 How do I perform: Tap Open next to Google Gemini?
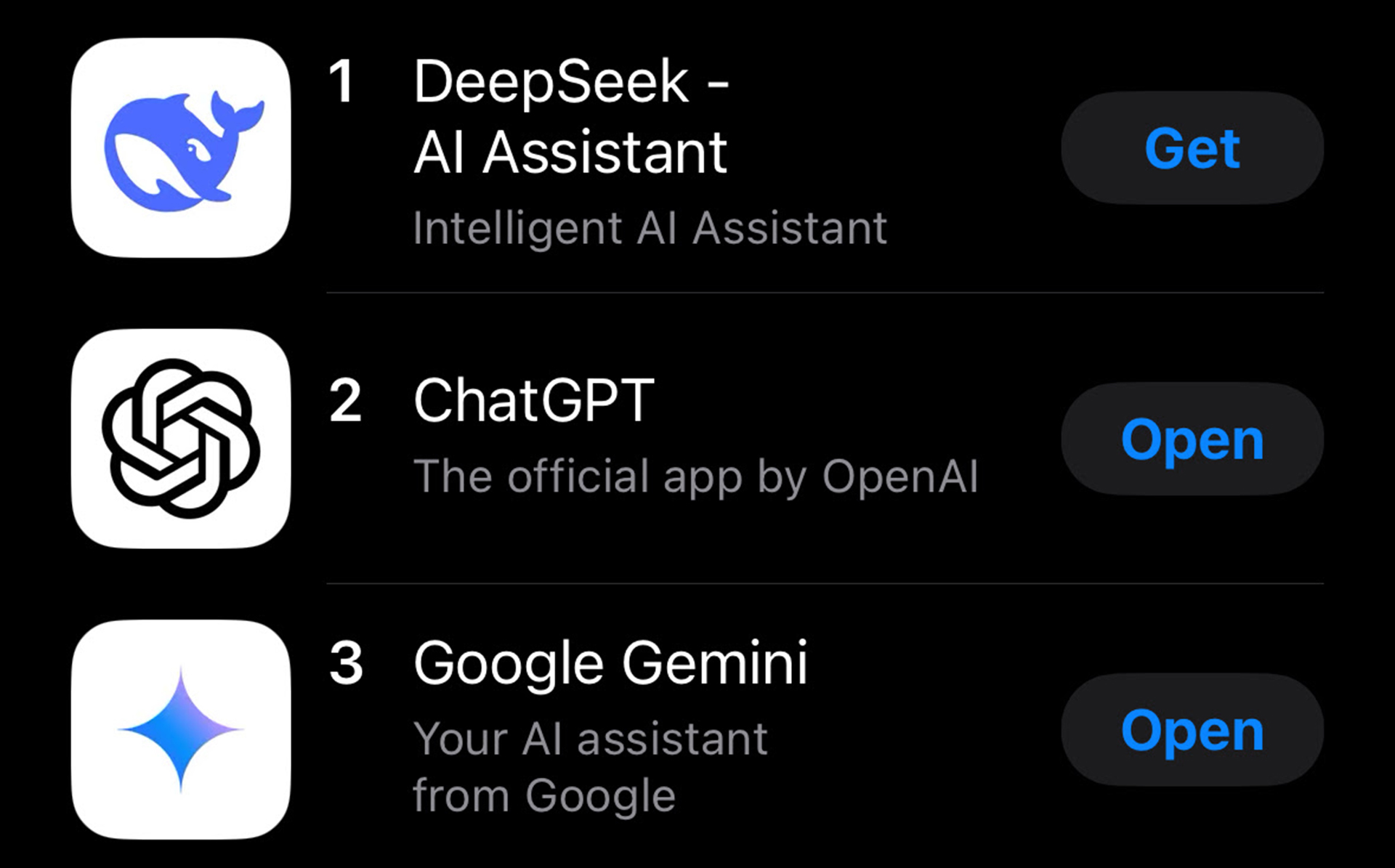click(1192, 730)
